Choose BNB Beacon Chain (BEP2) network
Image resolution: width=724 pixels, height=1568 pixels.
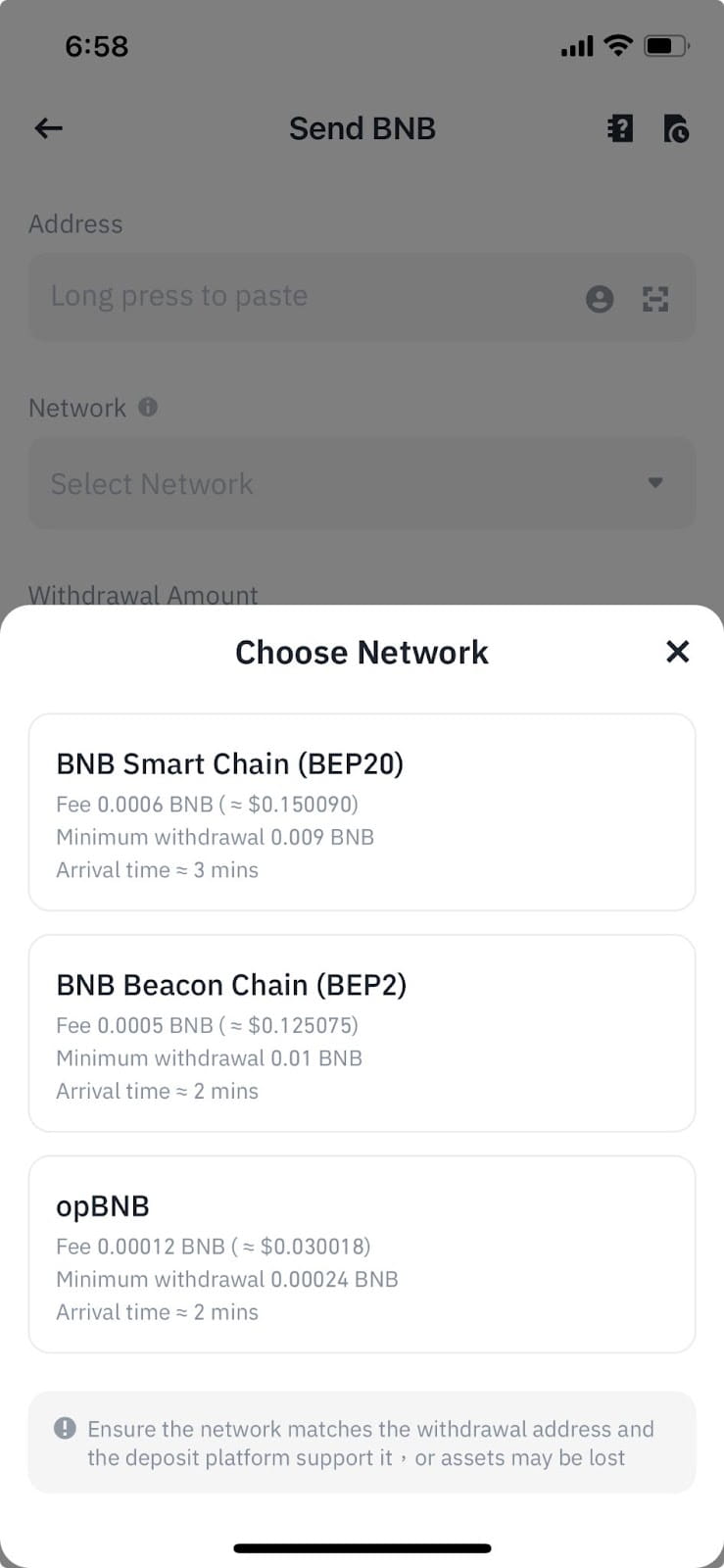click(x=362, y=1033)
